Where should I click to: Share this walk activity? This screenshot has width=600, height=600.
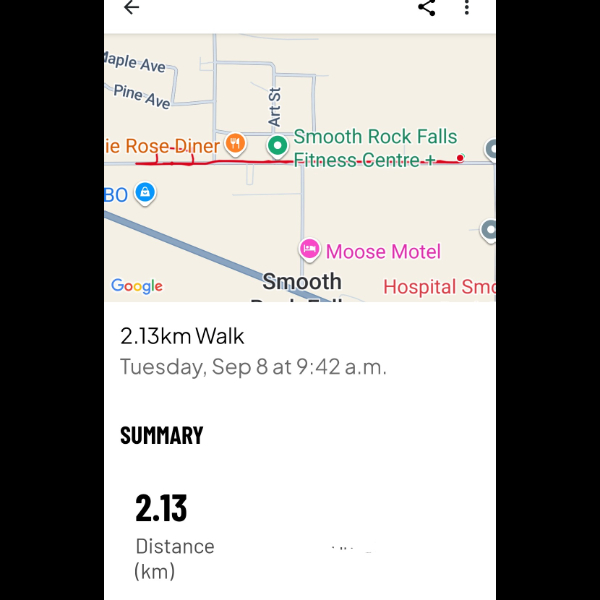pos(426,7)
